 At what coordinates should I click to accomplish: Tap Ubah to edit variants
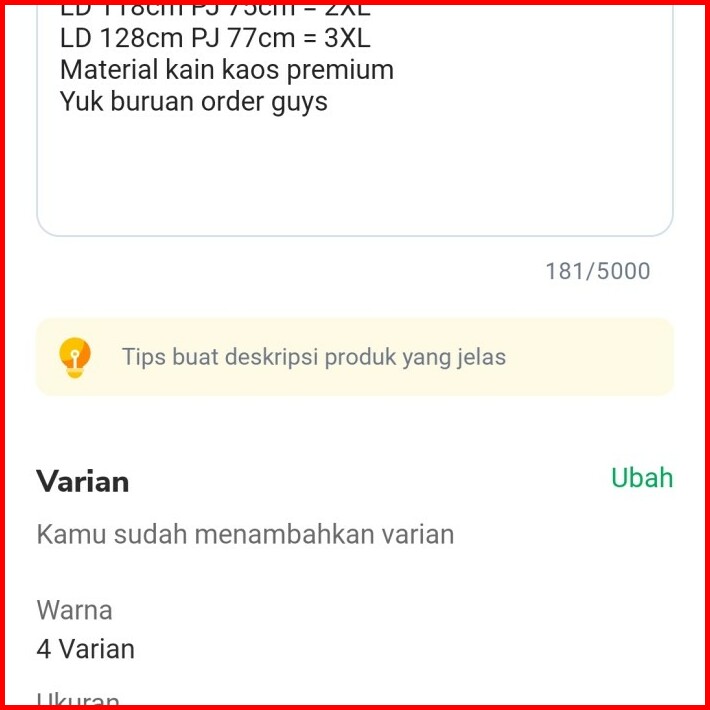[x=641, y=478]
